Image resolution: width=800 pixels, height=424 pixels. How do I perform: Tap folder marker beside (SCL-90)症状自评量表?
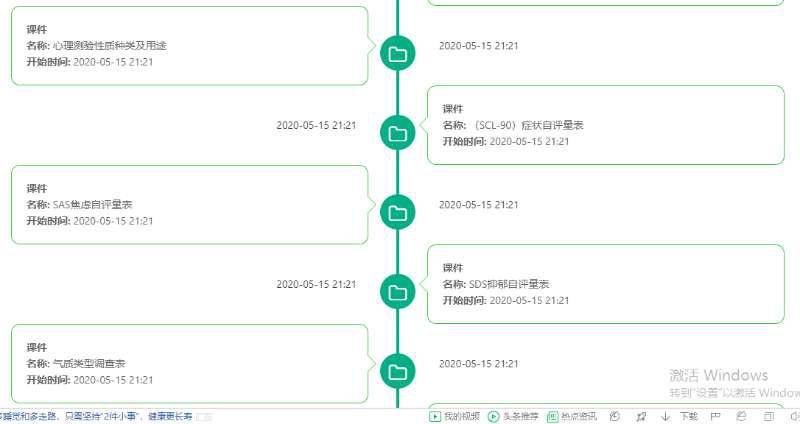coord(398,133)
